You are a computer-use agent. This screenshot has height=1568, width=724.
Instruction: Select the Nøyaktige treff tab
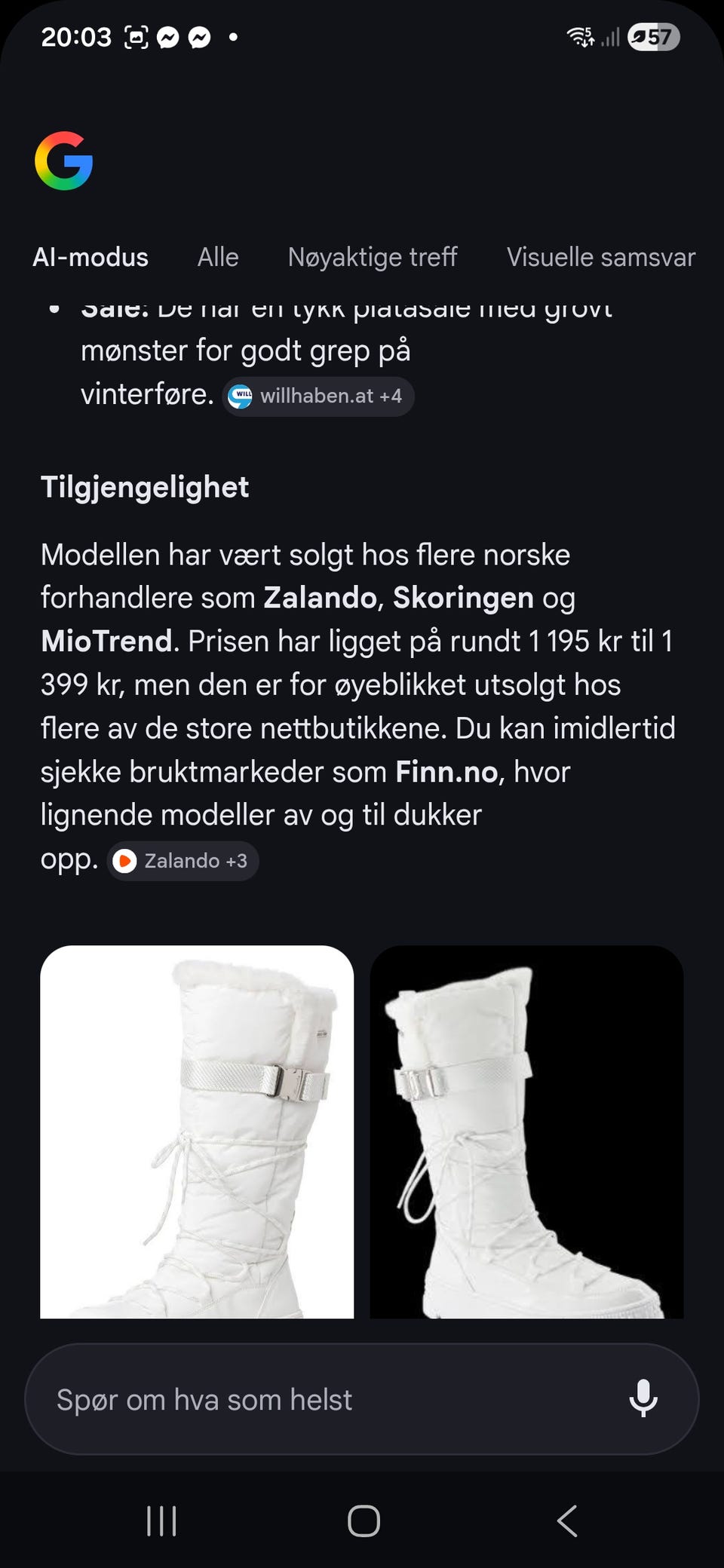373,256
